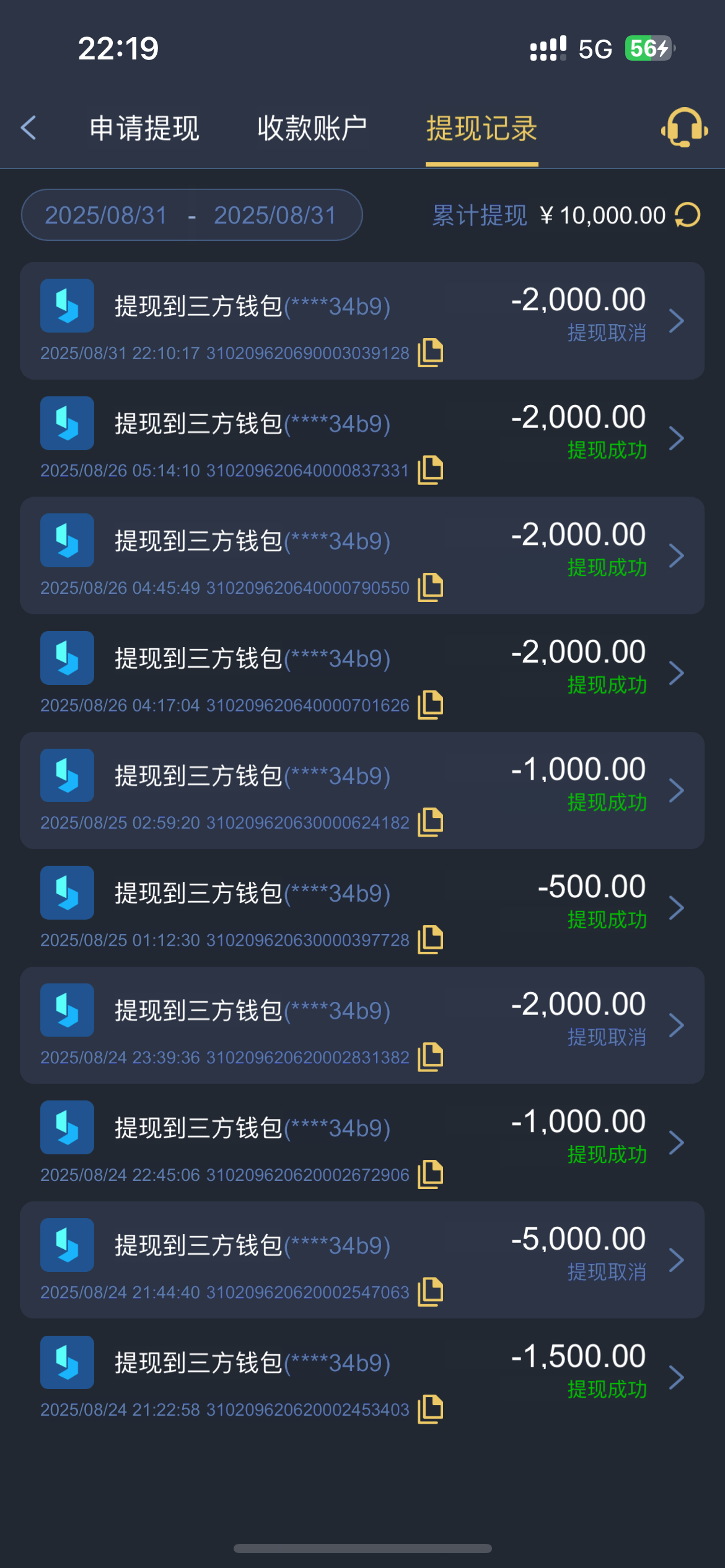Switch to the 申请提现 tab
The image size is (725, 1568).
click(144, 129)
